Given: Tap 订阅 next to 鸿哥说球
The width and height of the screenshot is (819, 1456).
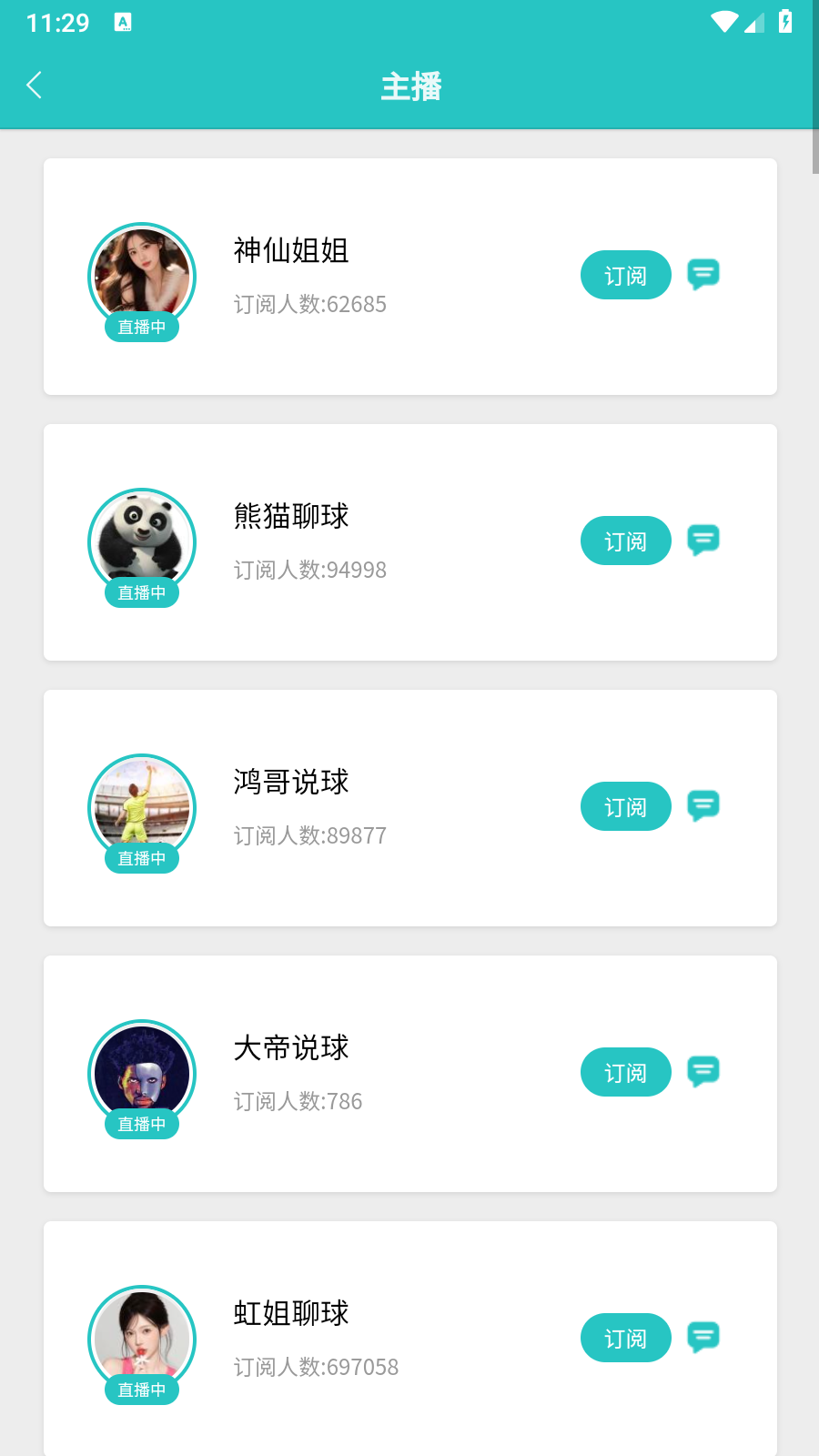Looking at the screenshot, I should (x=625, y=806).
